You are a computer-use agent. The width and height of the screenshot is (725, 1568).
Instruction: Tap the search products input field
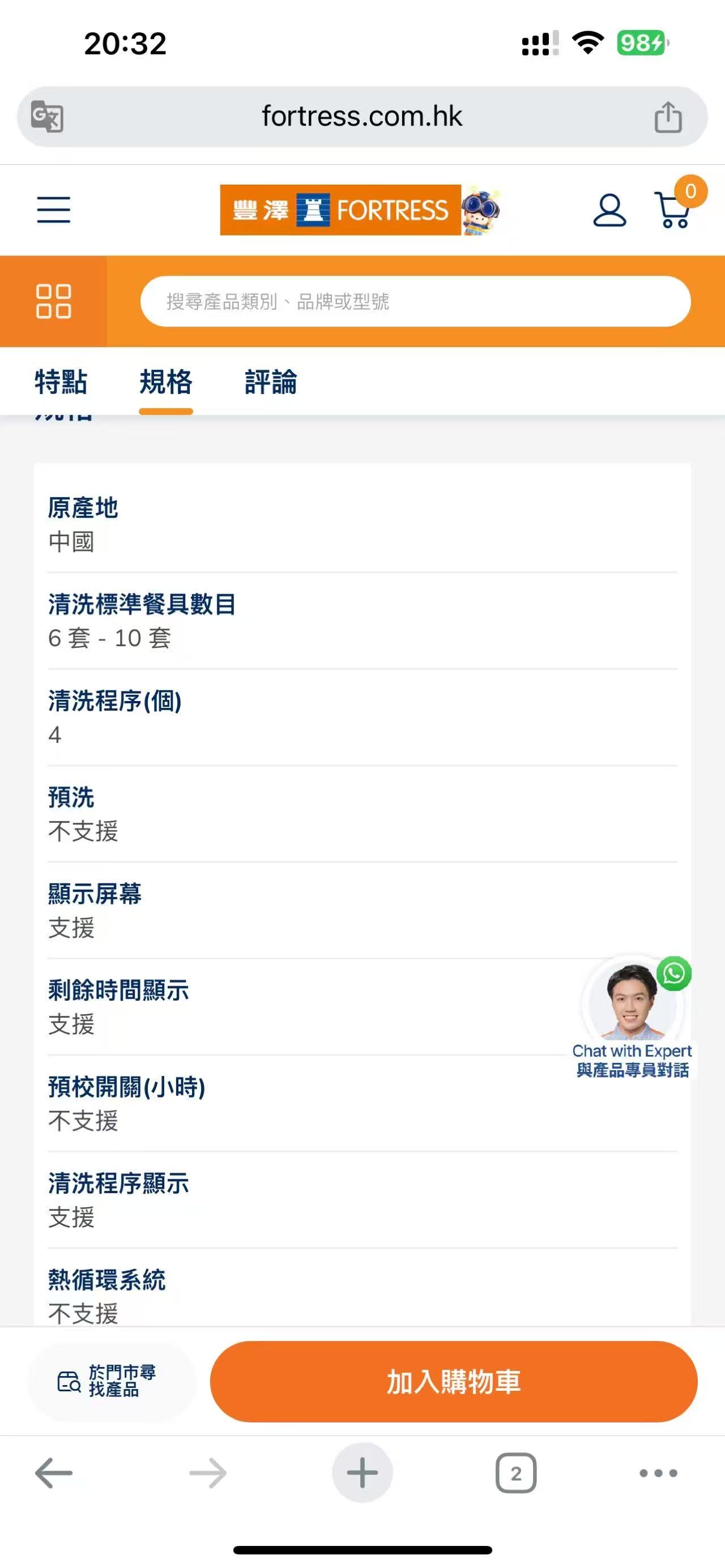coord(416,301)
